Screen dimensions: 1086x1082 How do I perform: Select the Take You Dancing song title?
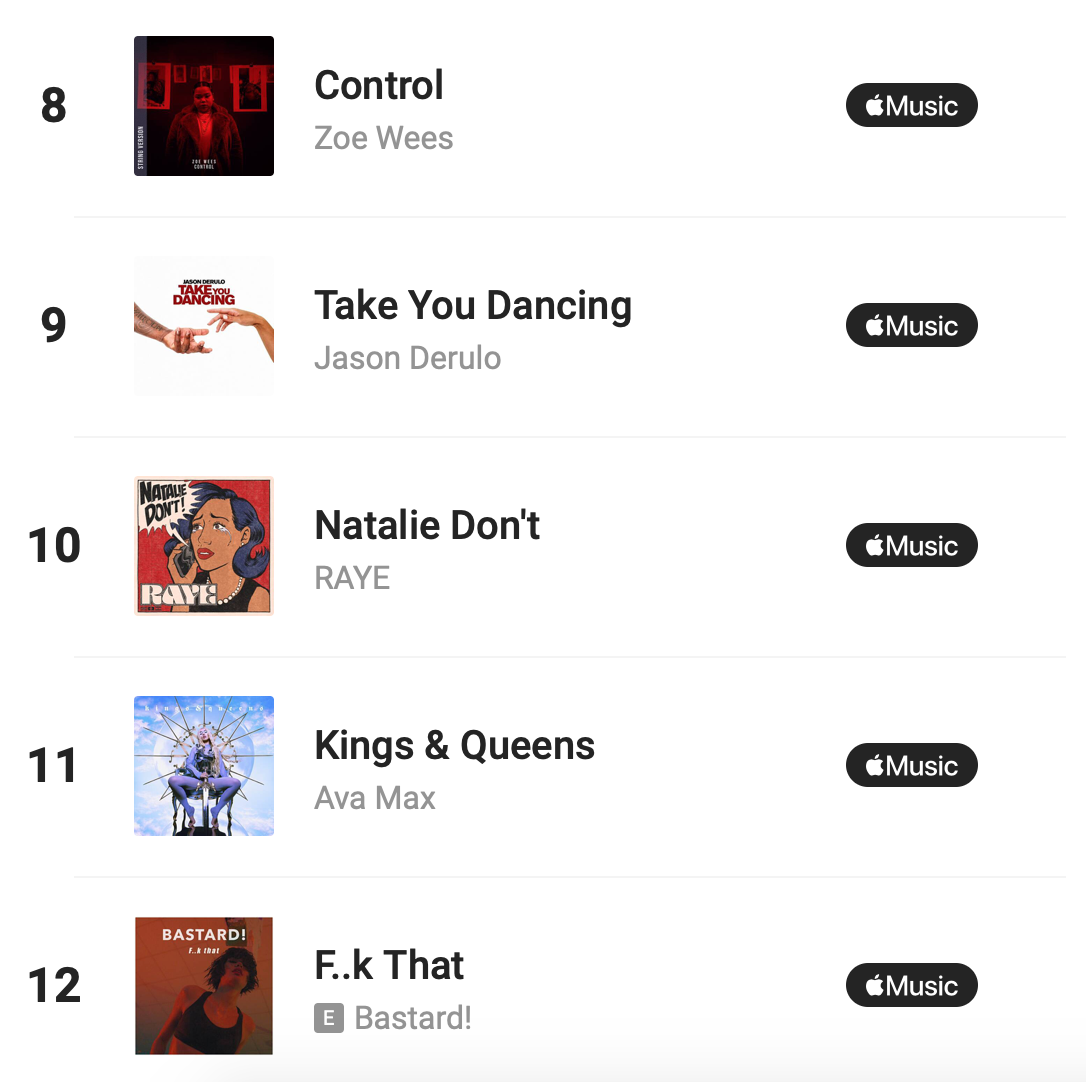(x=473, y=305)
